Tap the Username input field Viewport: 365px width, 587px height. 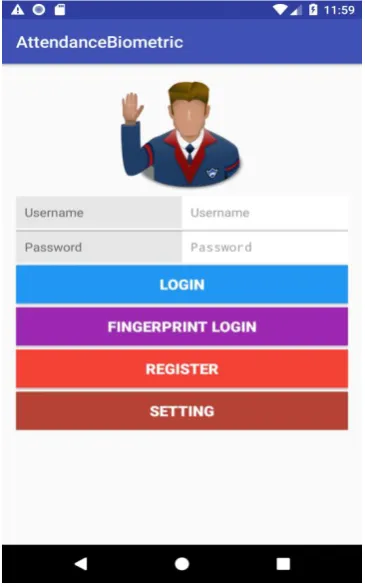265,213
